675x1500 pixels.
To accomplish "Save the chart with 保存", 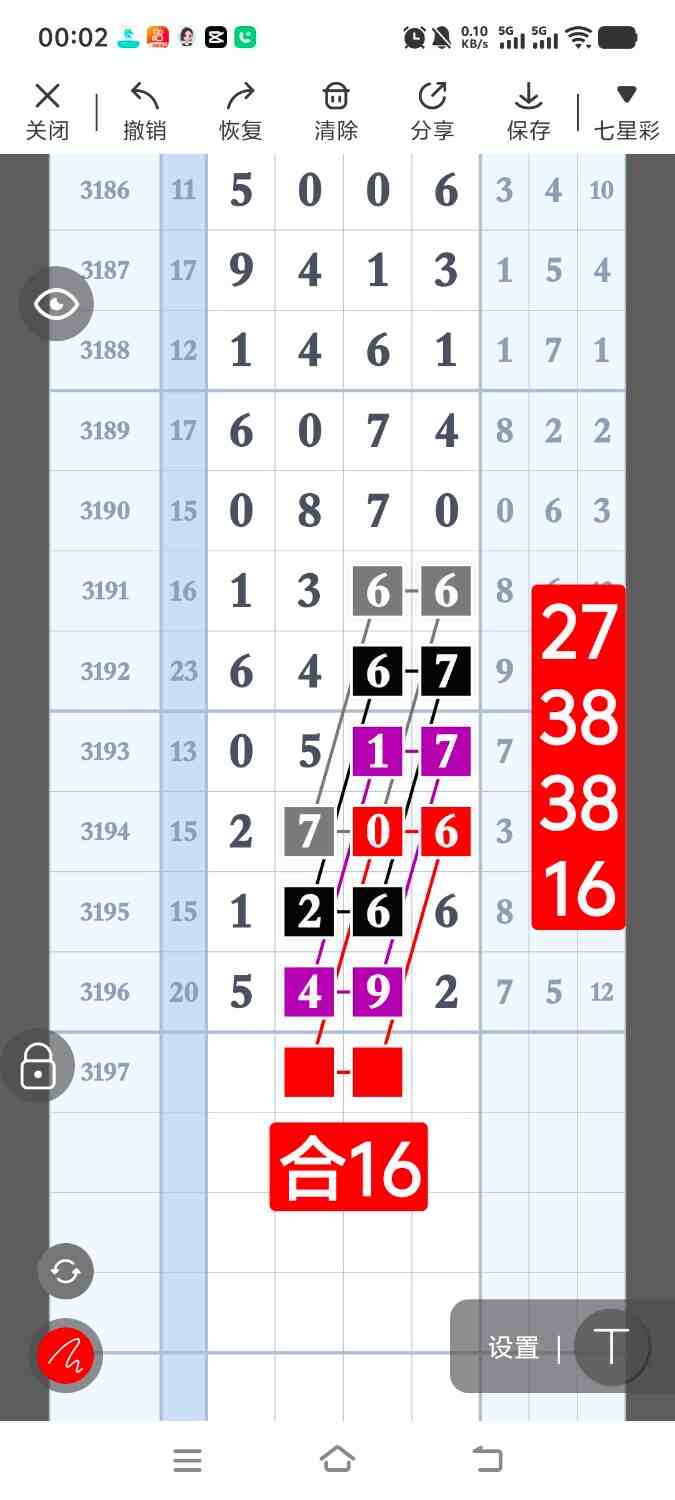I will coord(528,111).
